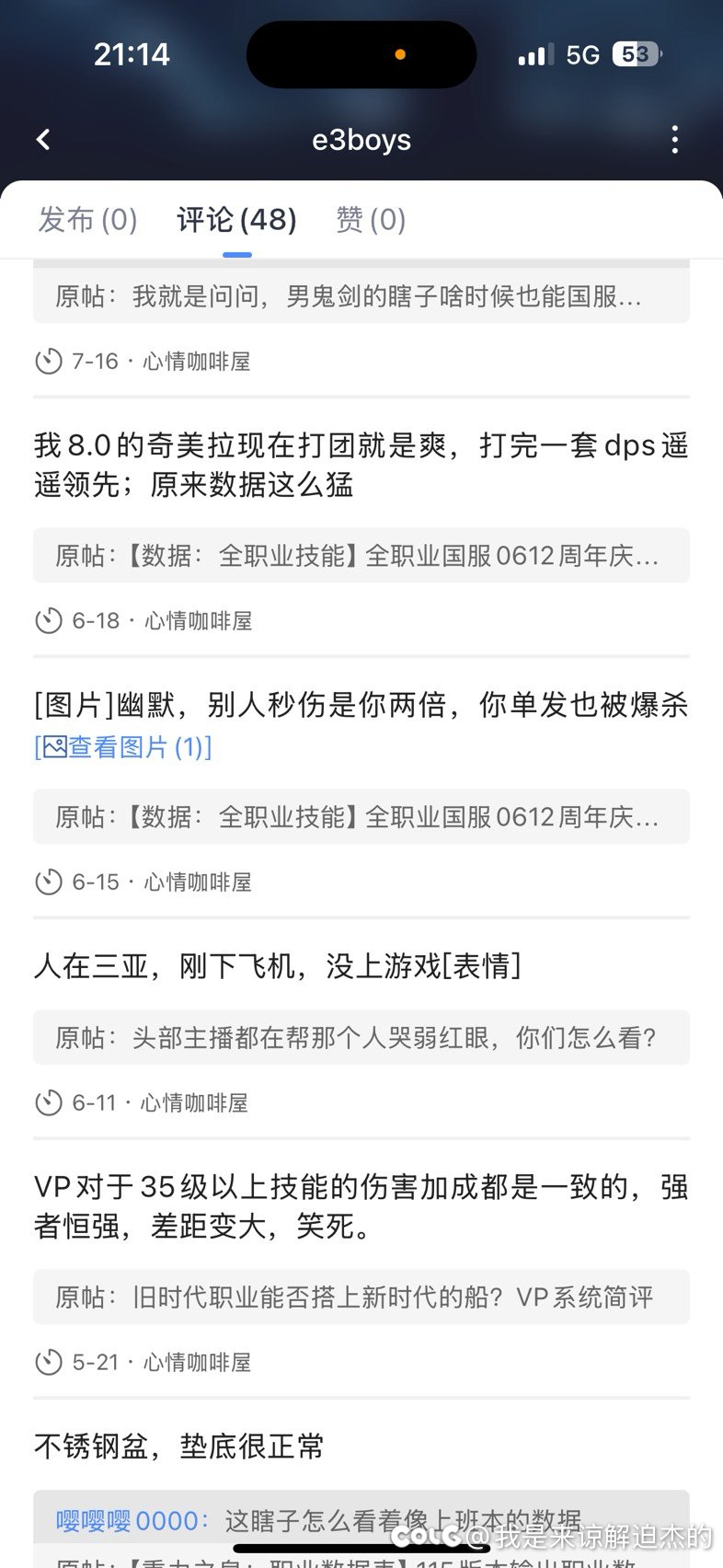This screenshot has width=723, height=1568.
Task: Tap the e3boys title in the header
Action: click(x=361, y=139)
